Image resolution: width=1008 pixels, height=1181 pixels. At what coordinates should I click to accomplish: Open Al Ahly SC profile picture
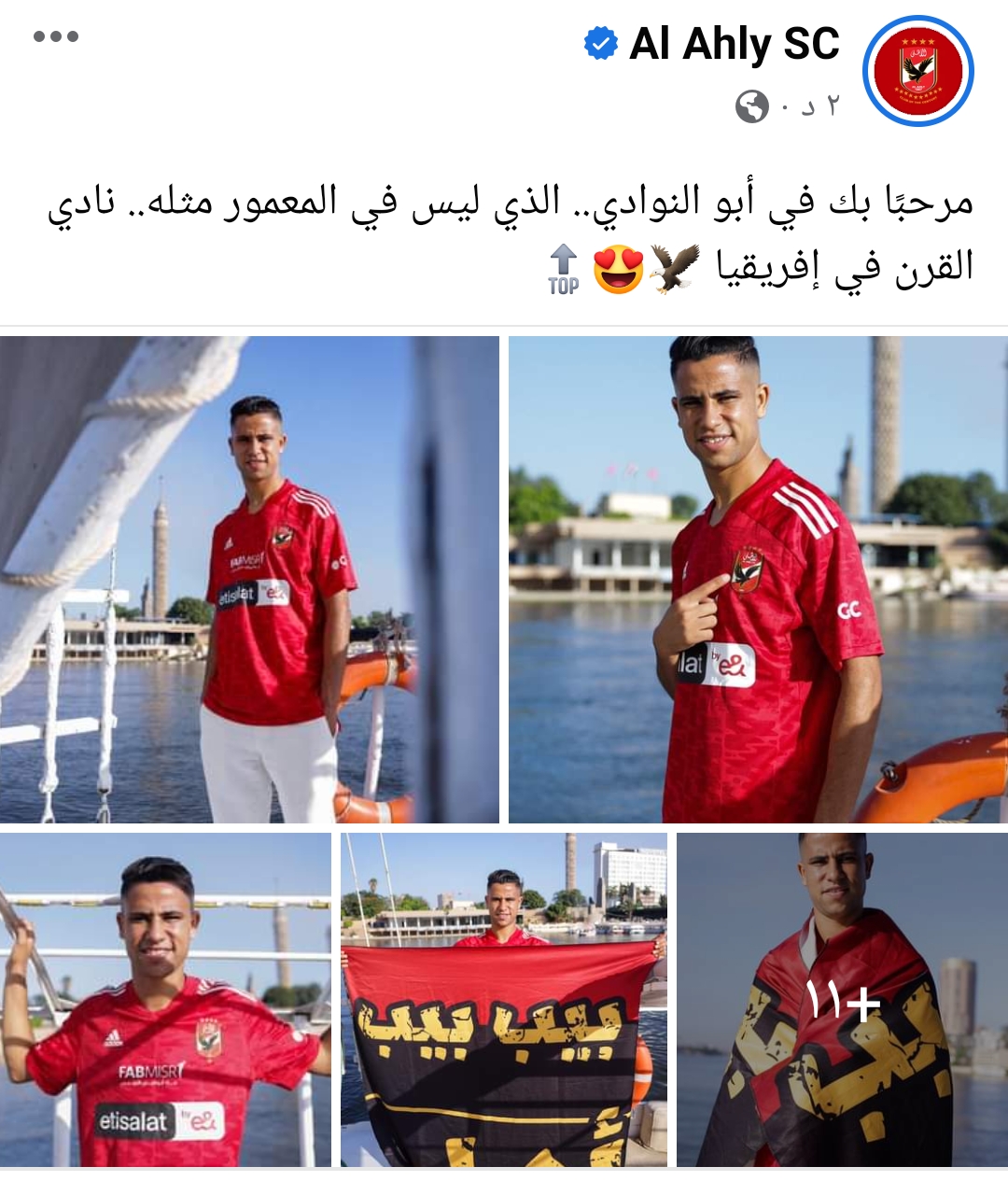917,72
